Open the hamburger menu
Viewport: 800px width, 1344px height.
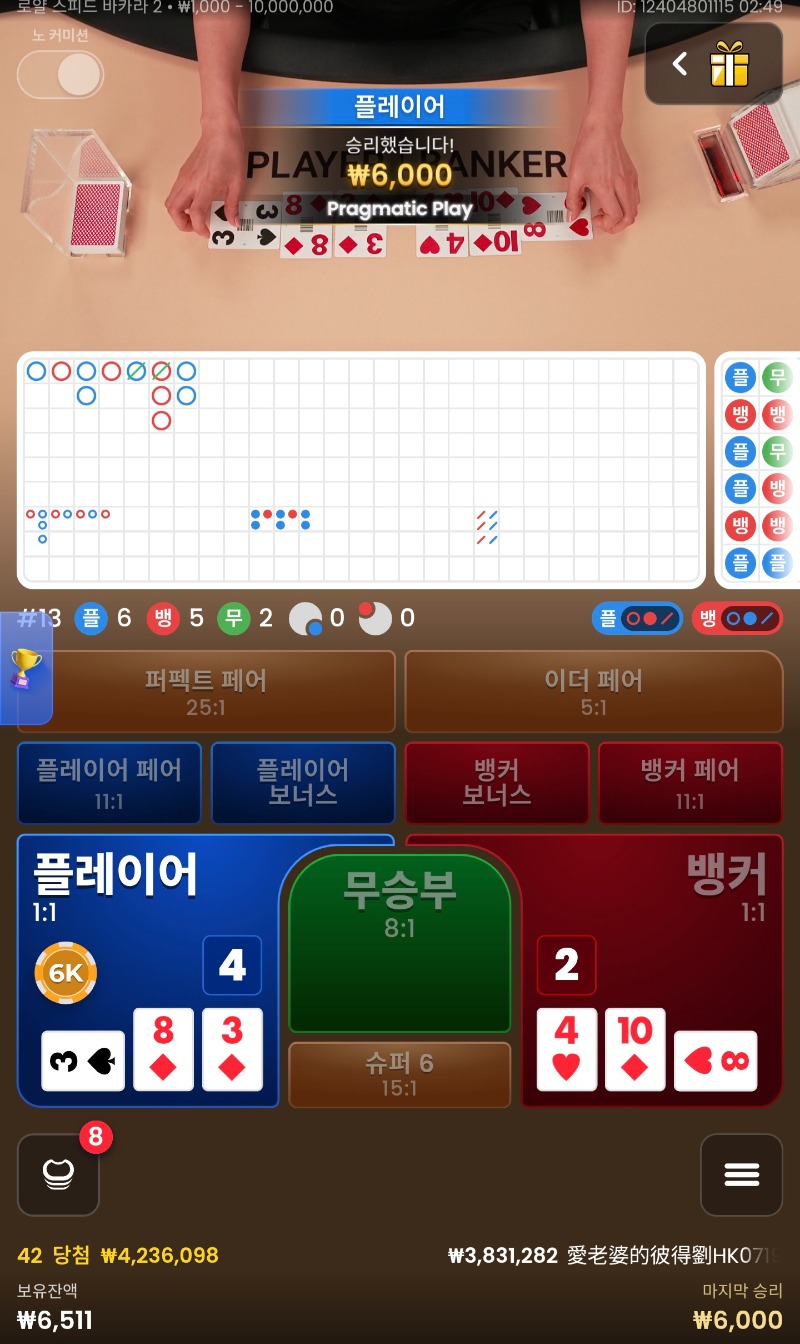coord(741,1174)
